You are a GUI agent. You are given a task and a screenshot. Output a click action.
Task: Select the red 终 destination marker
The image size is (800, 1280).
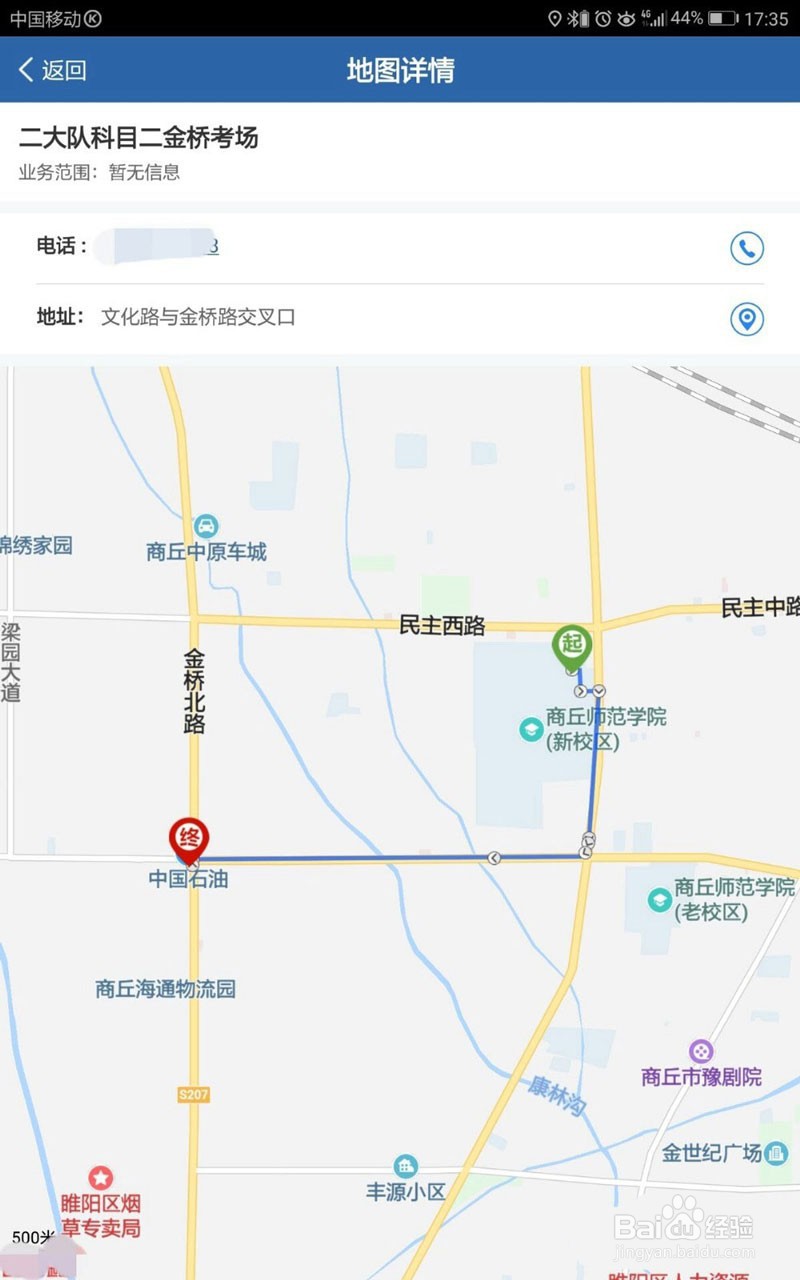187,836
